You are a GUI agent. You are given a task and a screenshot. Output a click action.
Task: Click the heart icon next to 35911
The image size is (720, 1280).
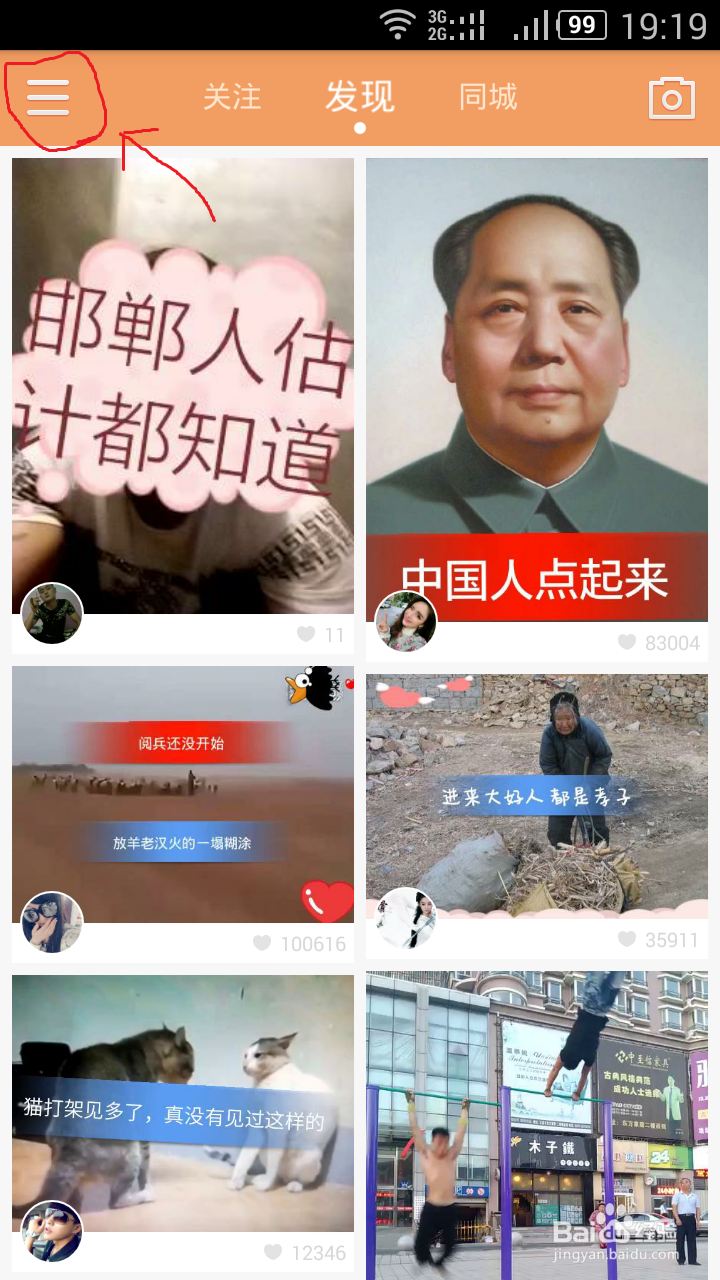(628, 939)
